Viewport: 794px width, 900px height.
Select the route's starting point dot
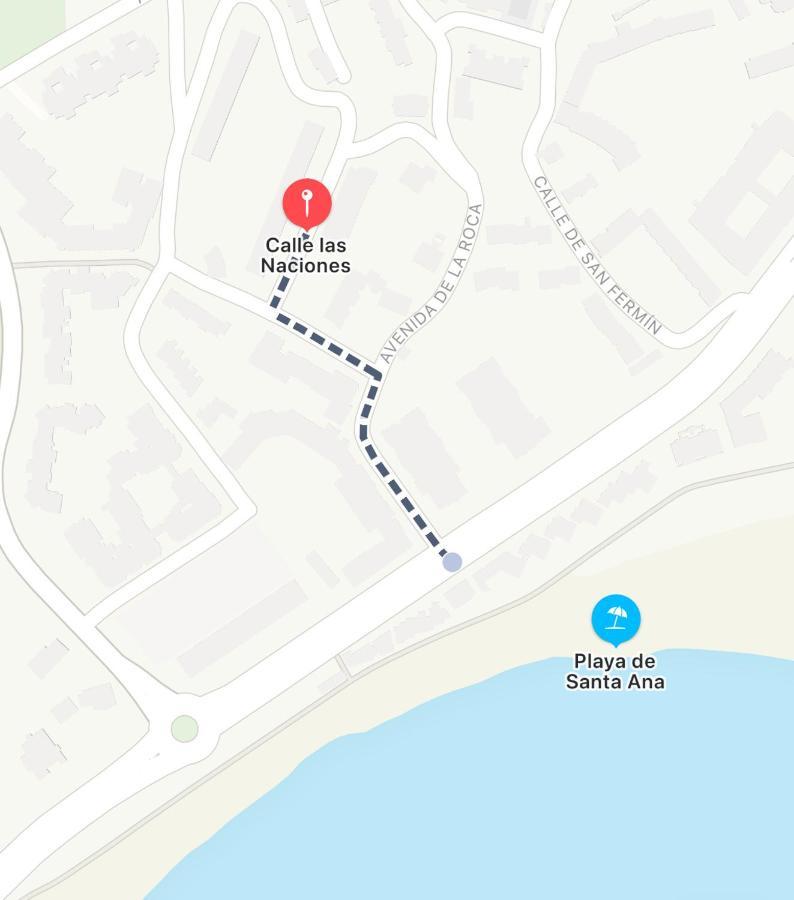452,562
